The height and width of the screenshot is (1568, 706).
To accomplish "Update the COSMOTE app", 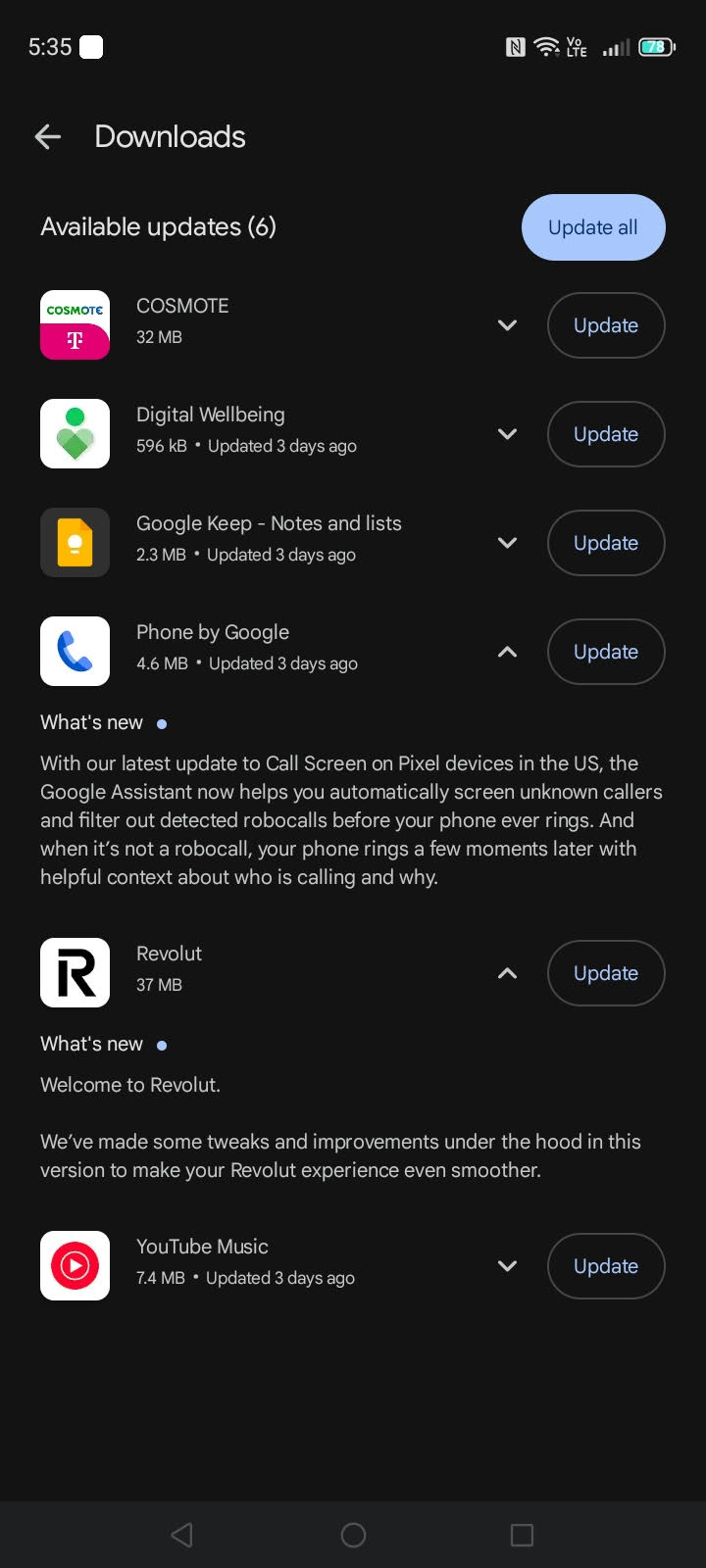I will (605, 325).
